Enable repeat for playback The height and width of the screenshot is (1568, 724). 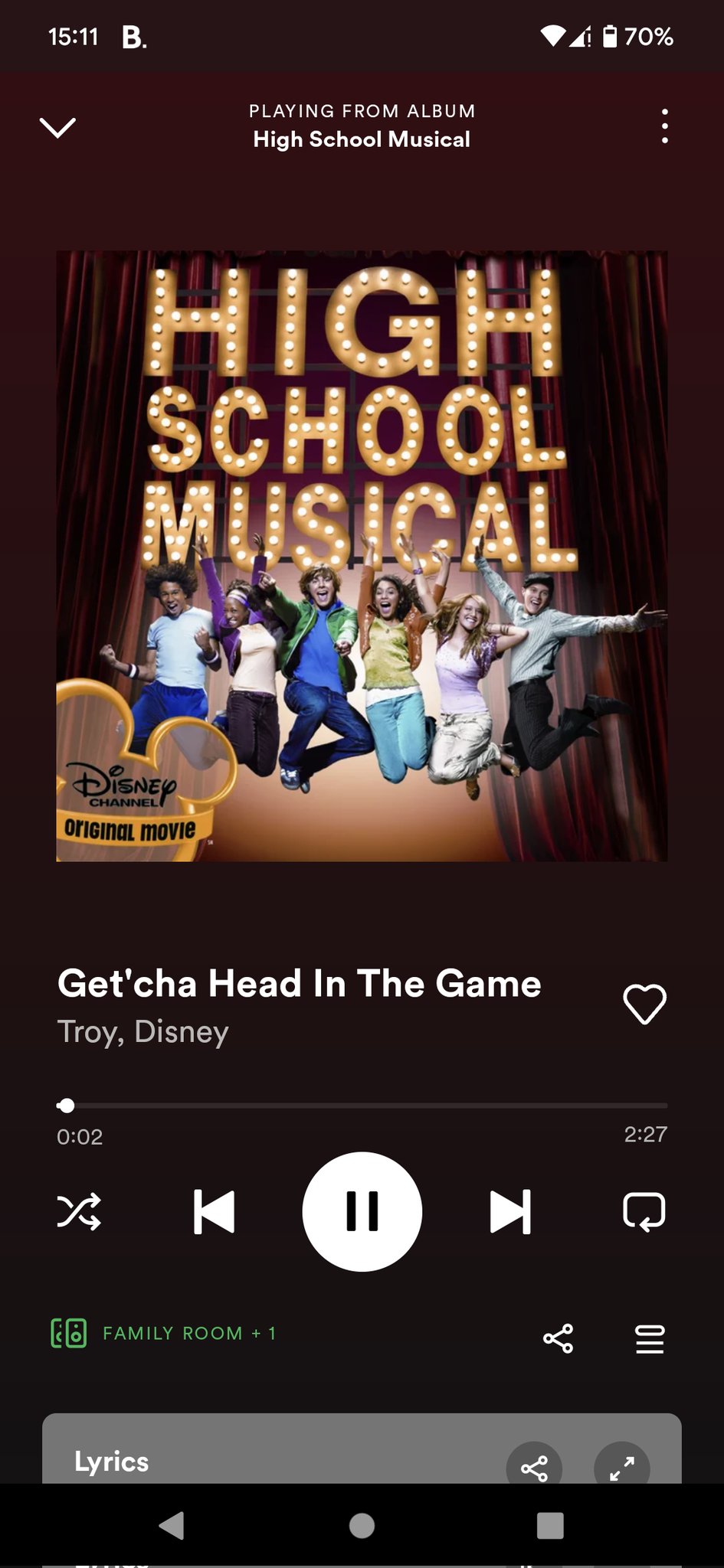(x=644, y=1211)
